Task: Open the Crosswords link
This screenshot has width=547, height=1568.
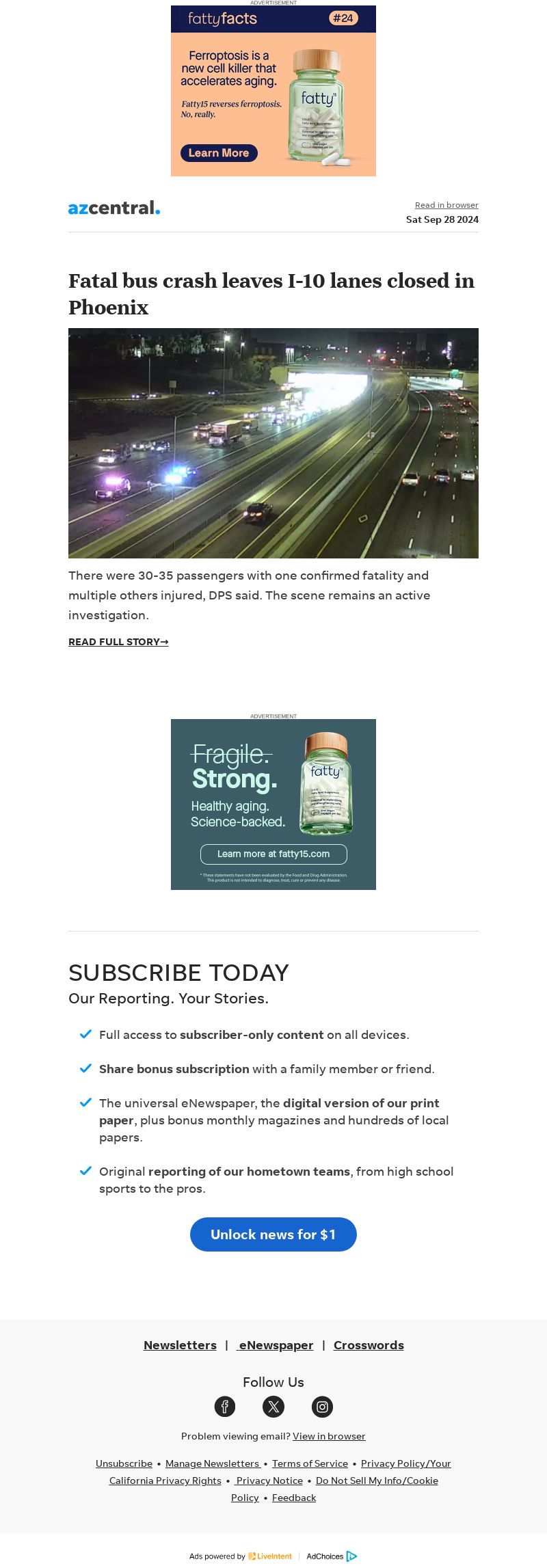Action: tap(369, 1345)
